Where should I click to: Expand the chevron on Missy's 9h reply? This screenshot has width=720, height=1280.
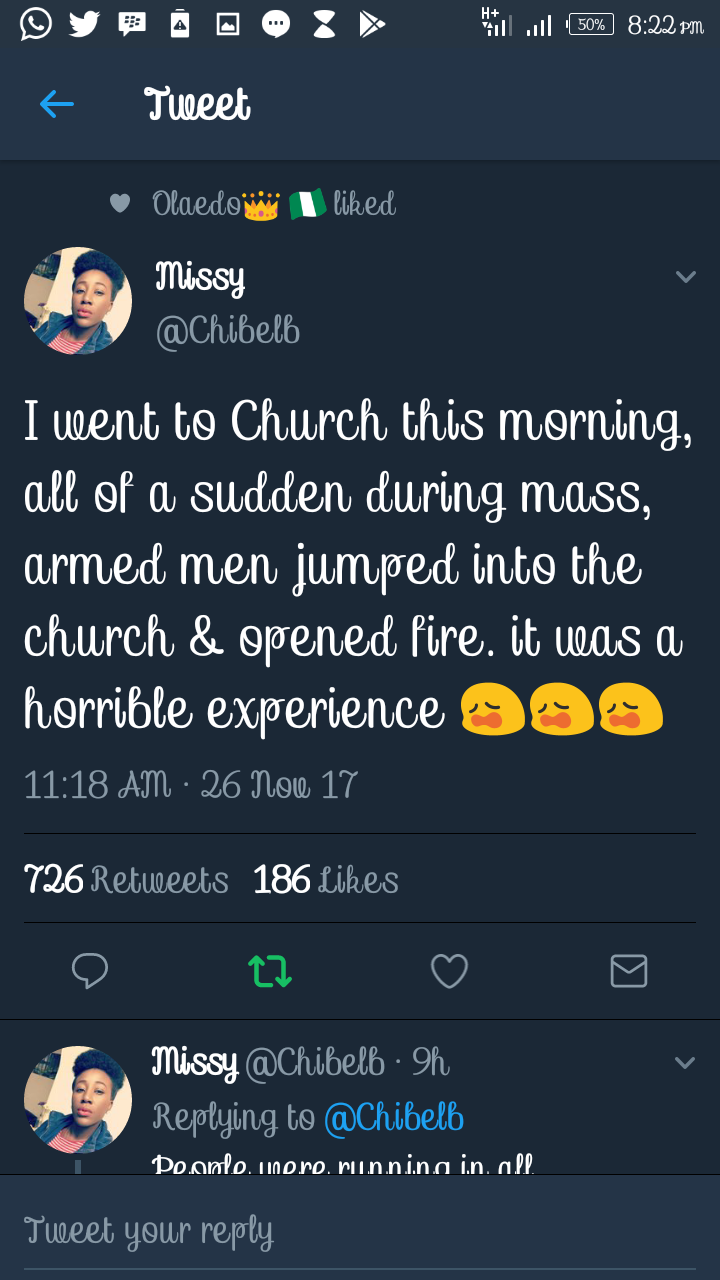pos(685,1063)
